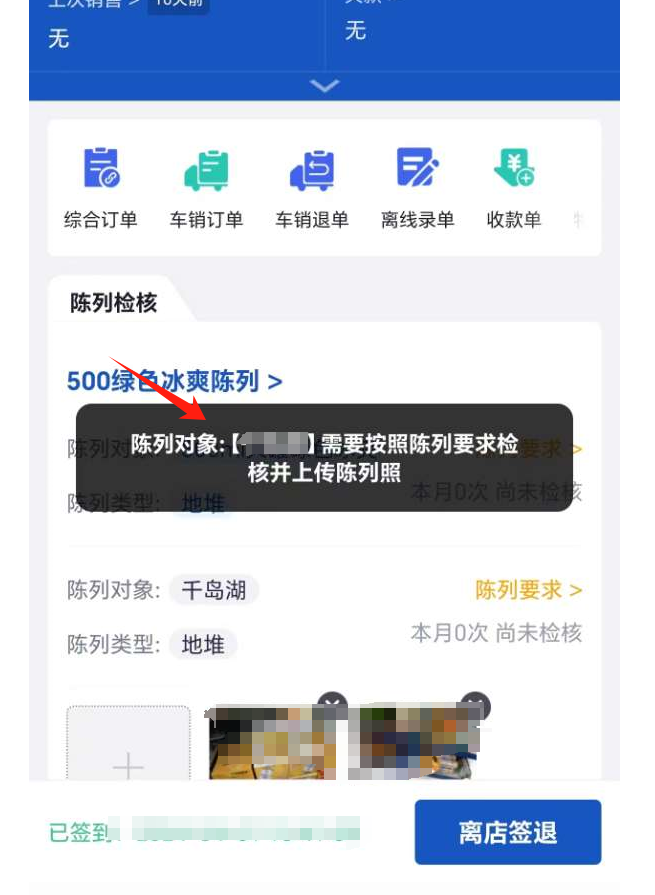
Task: Open 车销退单
Action: (x=312, y=187)
